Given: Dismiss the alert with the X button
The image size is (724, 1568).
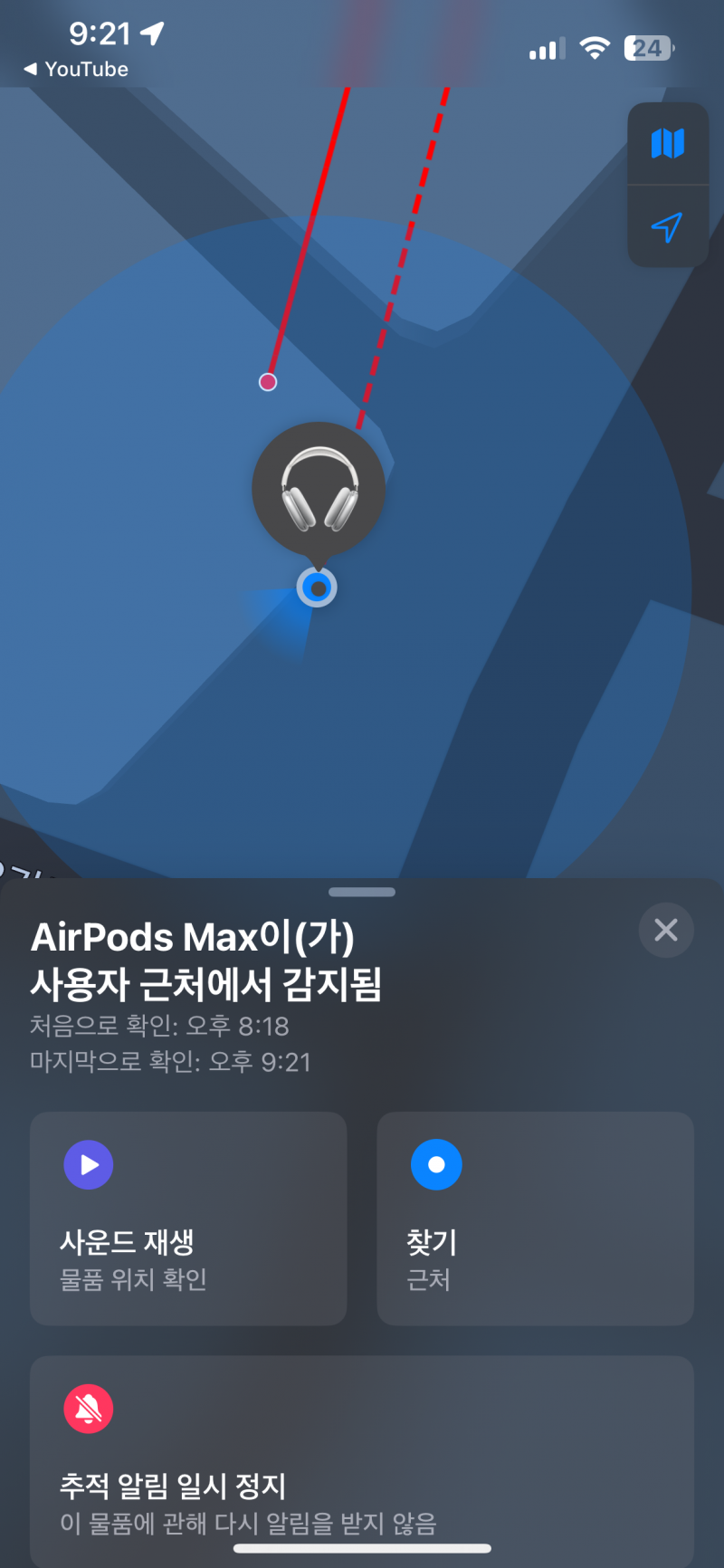Looking at the screenshot, I should coord(666,930).
